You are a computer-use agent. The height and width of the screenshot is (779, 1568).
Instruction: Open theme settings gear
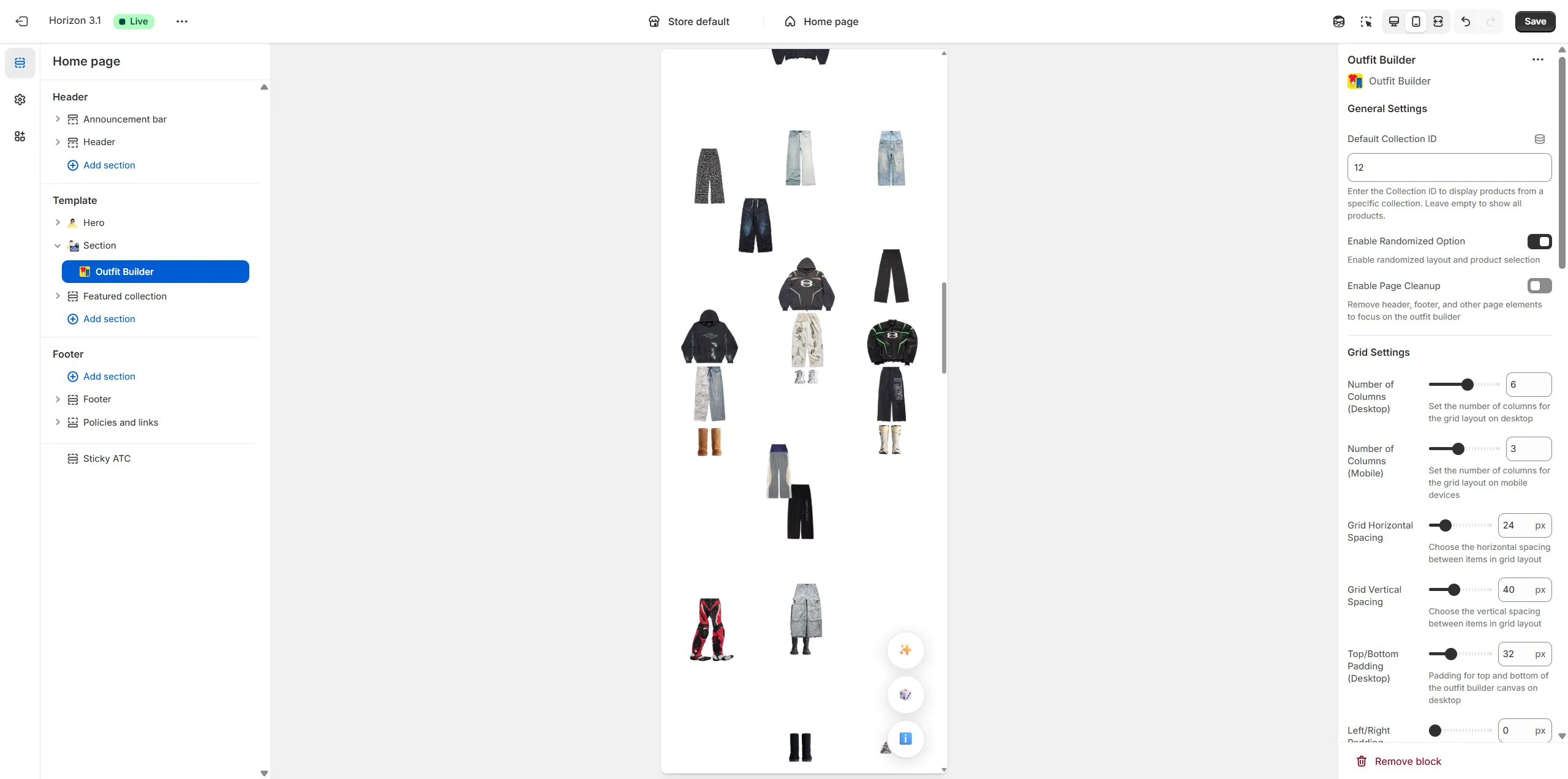[x=20, y=99]
